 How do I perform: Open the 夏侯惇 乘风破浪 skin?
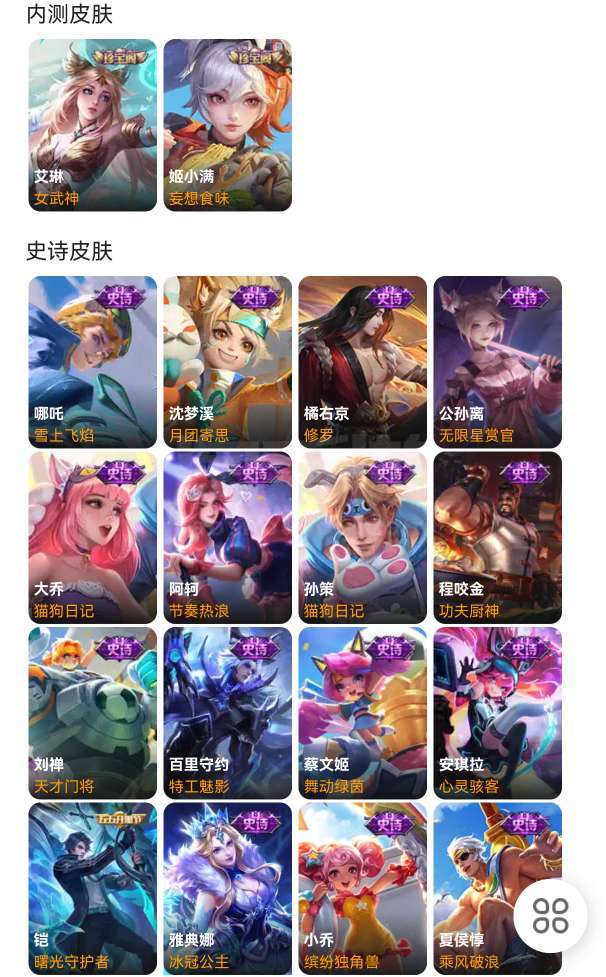coord(470,870)
